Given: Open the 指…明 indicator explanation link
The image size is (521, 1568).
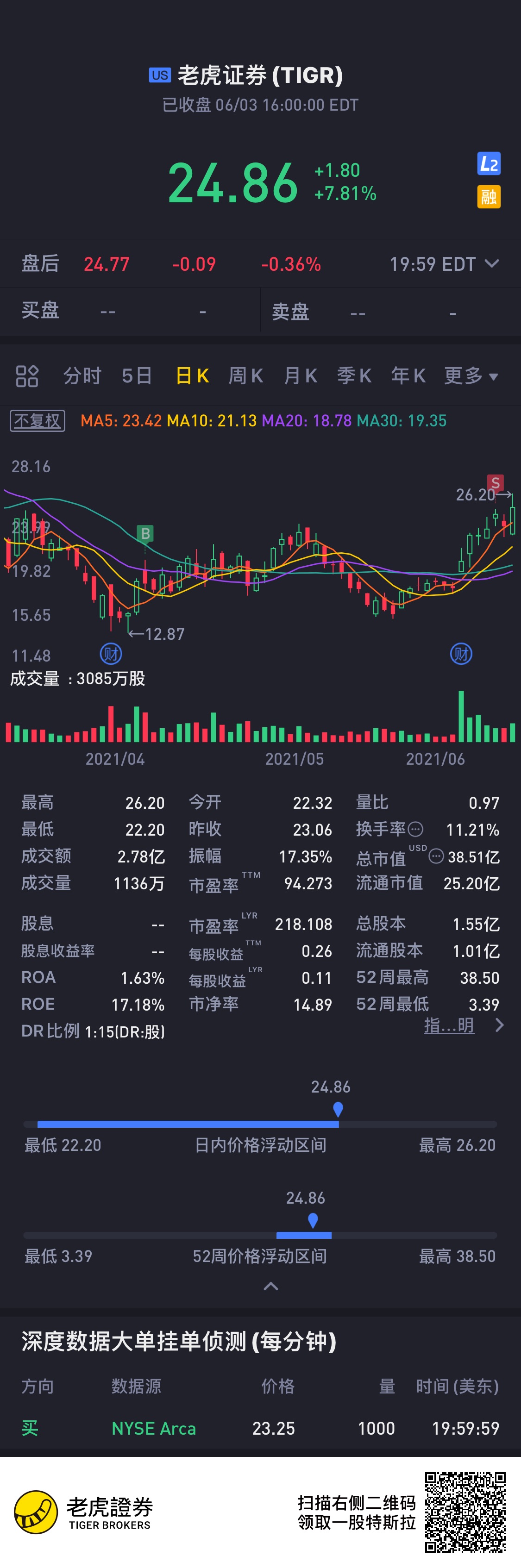Looking at the screenshot, I should pyautogui.click(x=449, y=1025).
